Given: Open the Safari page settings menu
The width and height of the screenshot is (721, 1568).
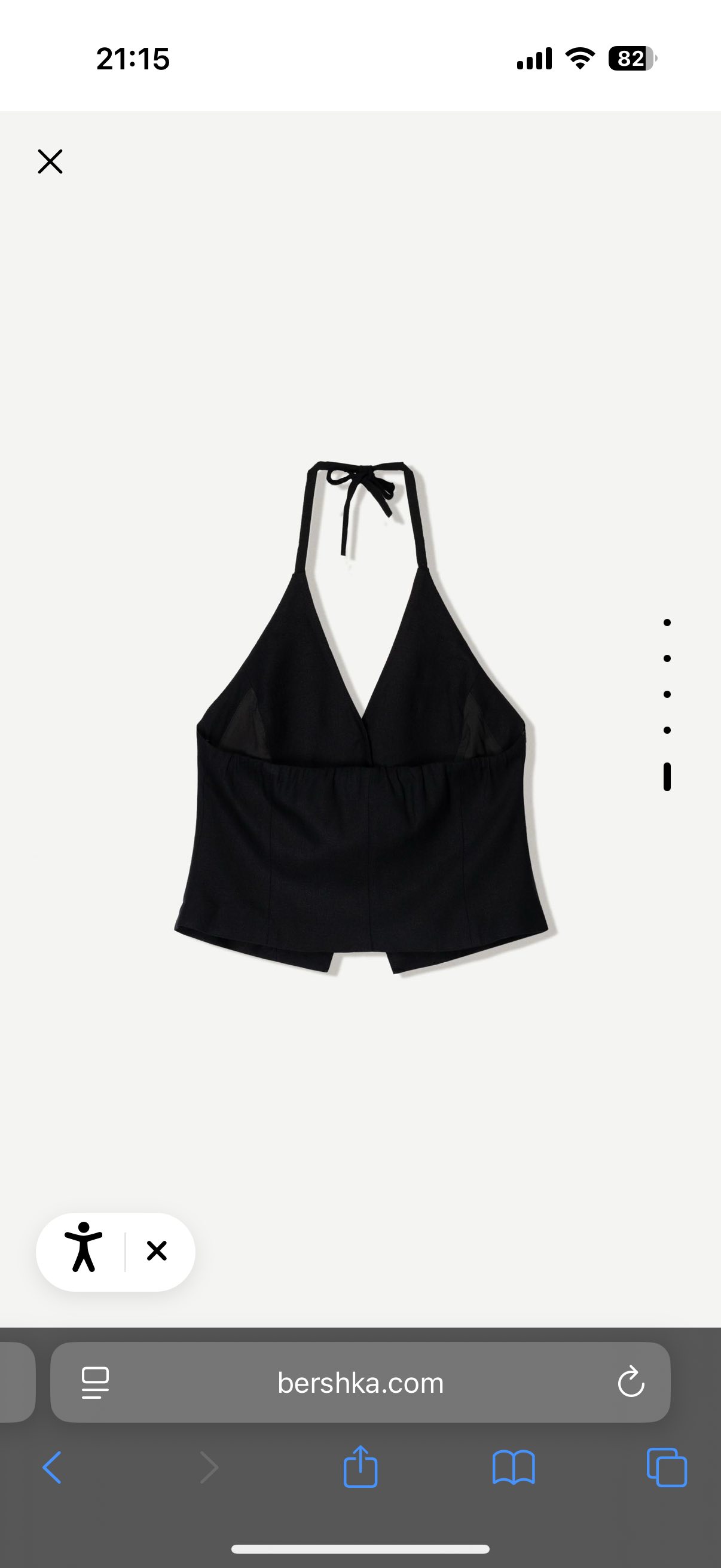Looking at the screenshot, I should click(96, 1384).
